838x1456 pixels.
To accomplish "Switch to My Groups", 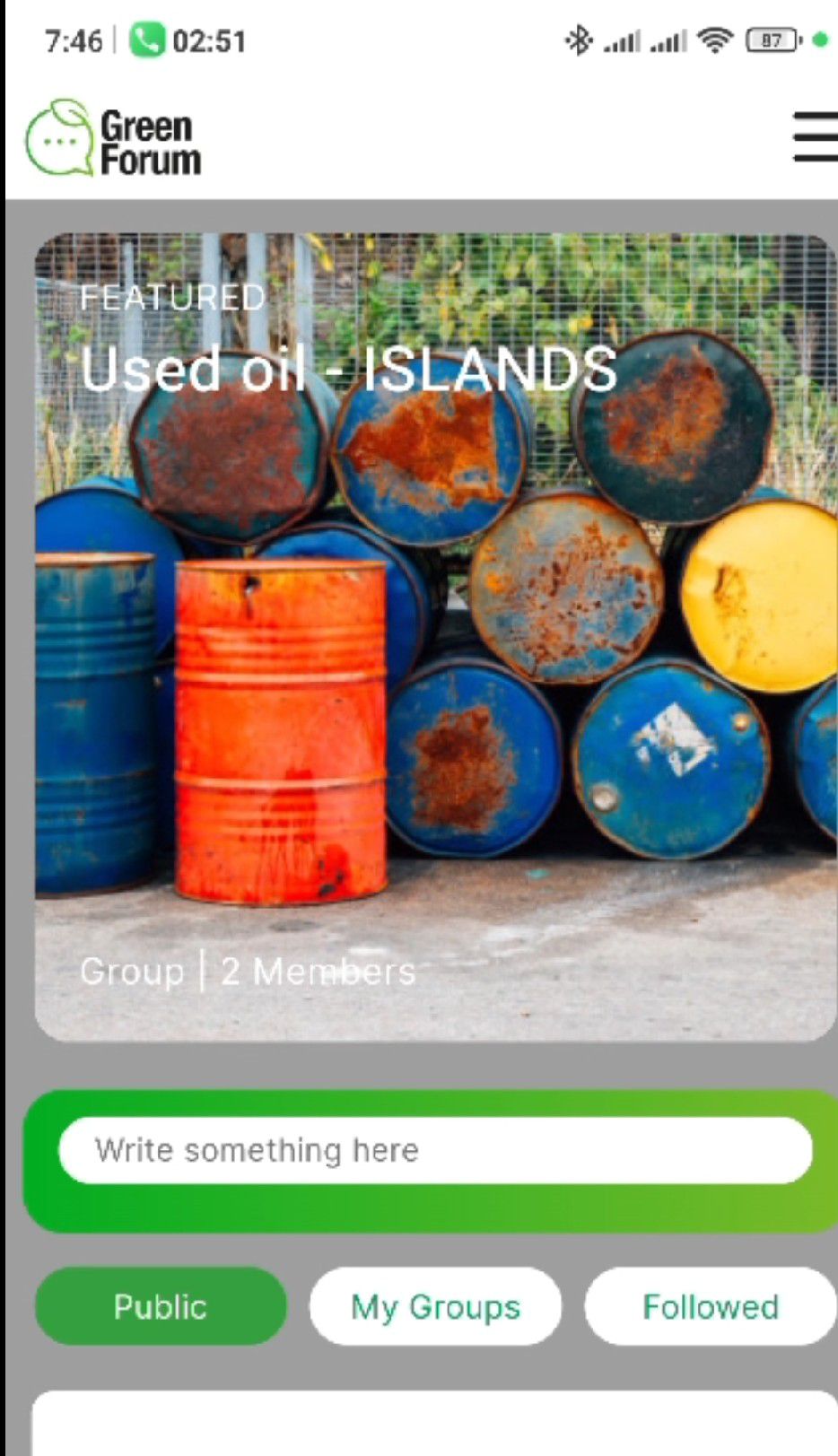I will pos(435,1306).
